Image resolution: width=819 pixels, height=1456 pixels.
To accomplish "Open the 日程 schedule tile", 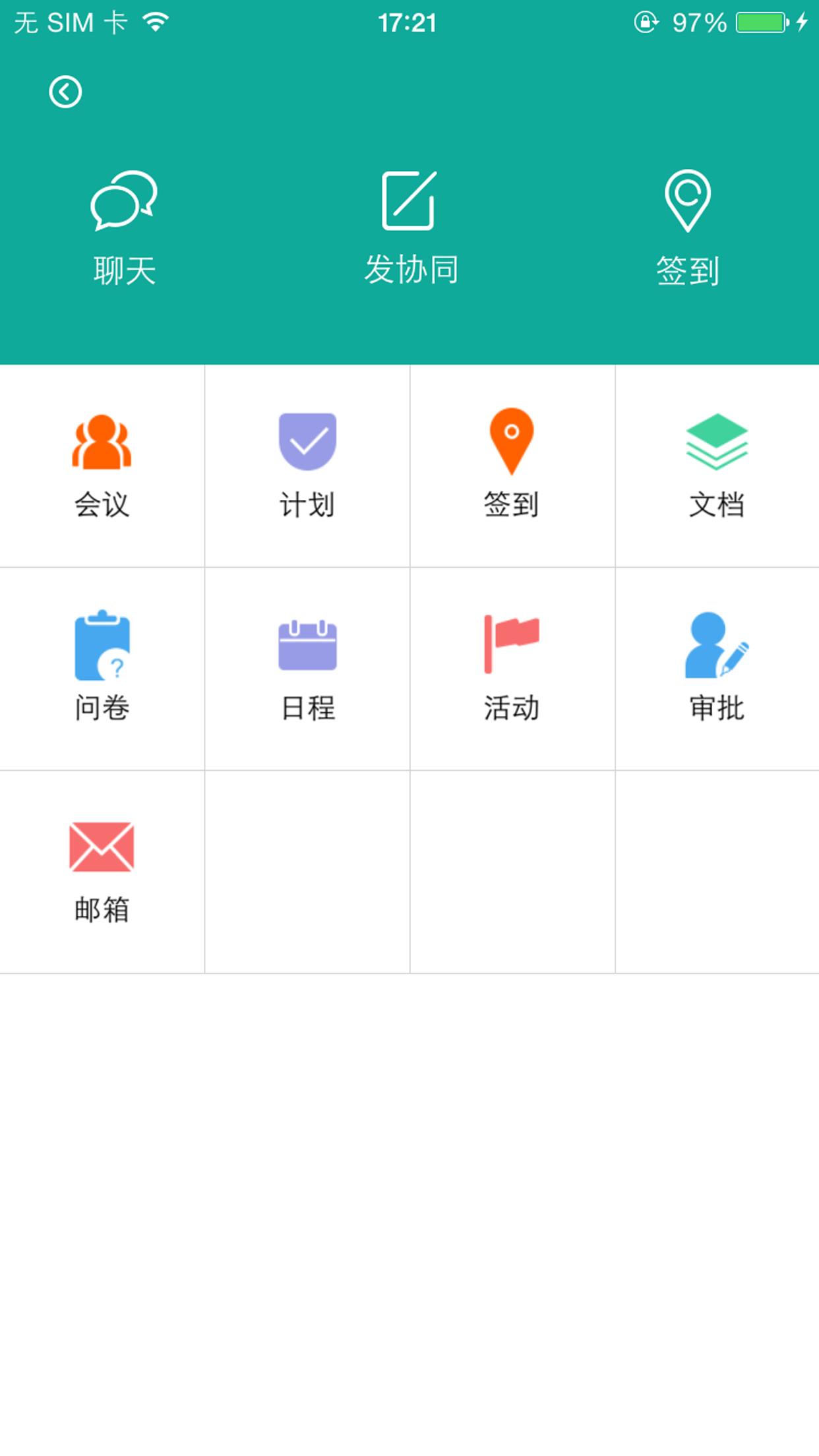I will (x=307, y=669).
